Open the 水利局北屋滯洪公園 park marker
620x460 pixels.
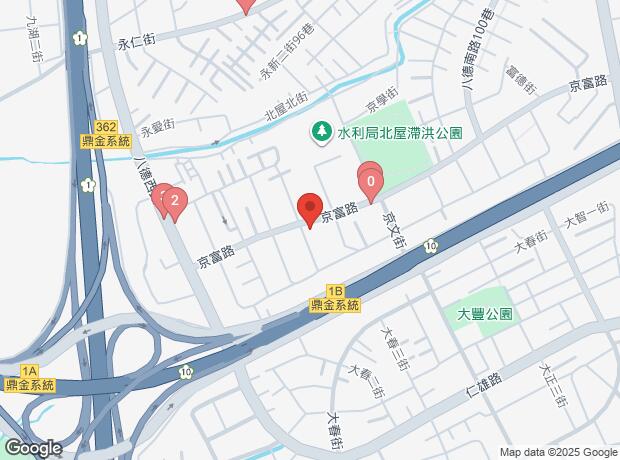tap(321, 132)
